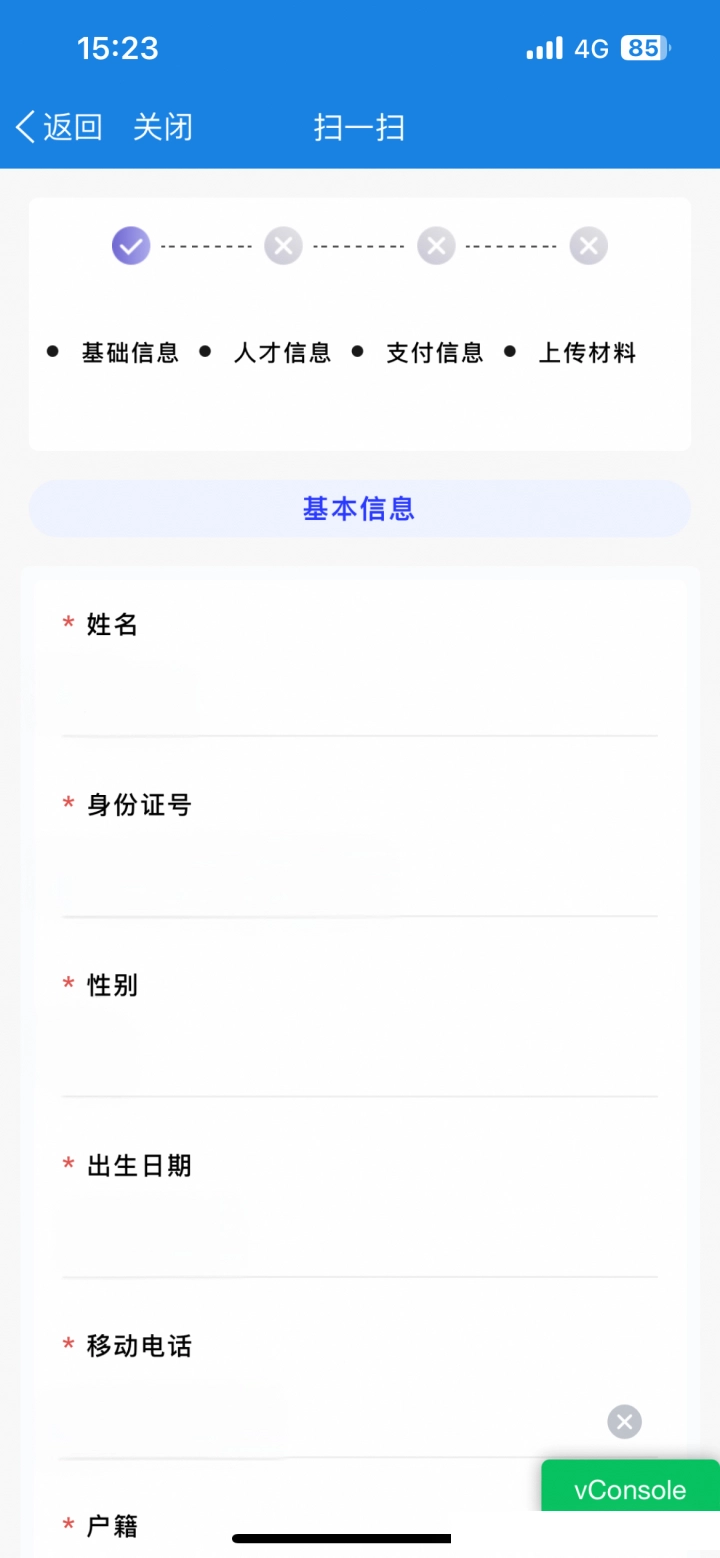Go back using the 返回 button
Viewport: 720px width, 1558px height.
click(59, 127)
